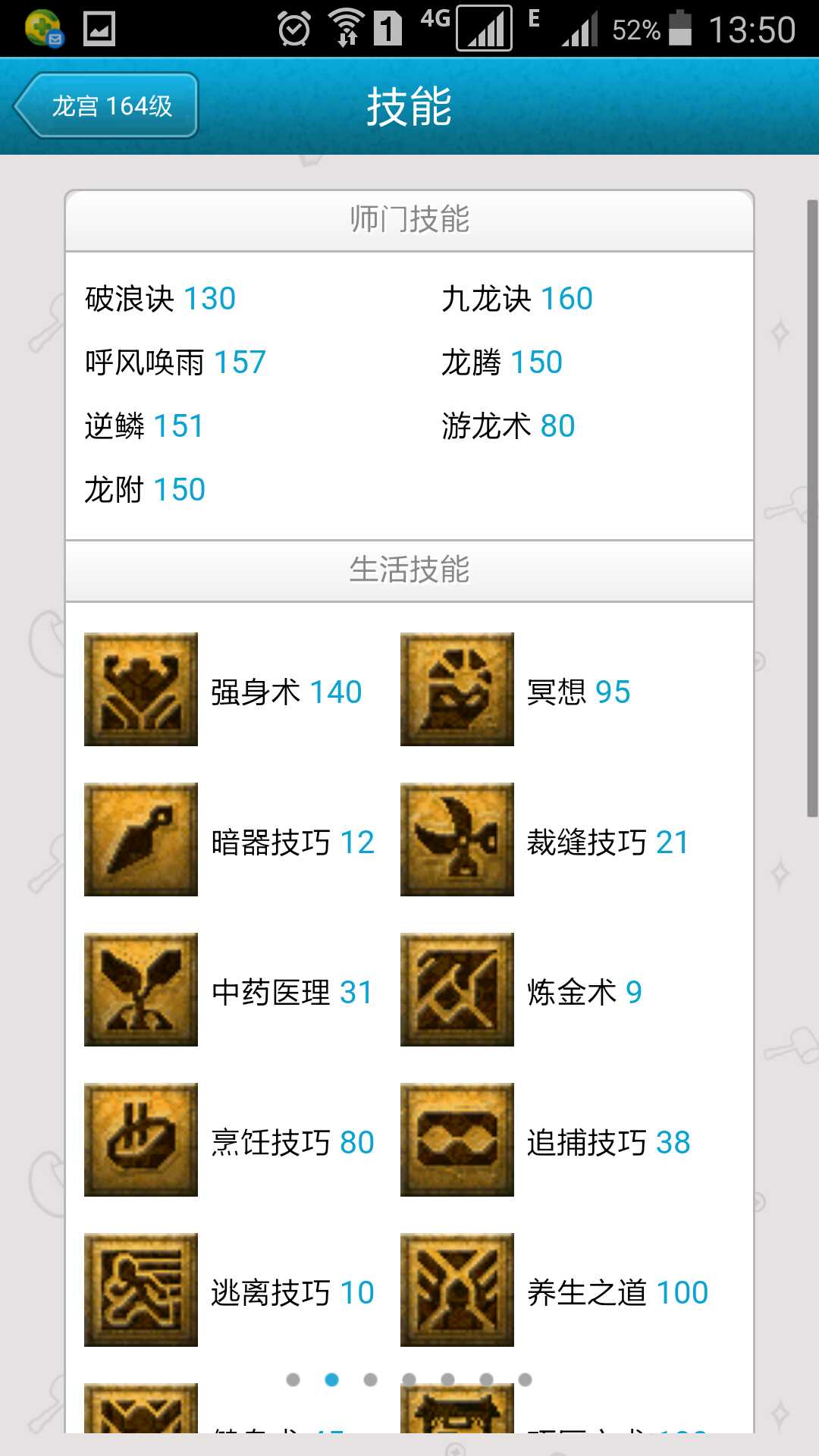
Task: View the 炼金术 skill icon
Action: pos(457,990)
